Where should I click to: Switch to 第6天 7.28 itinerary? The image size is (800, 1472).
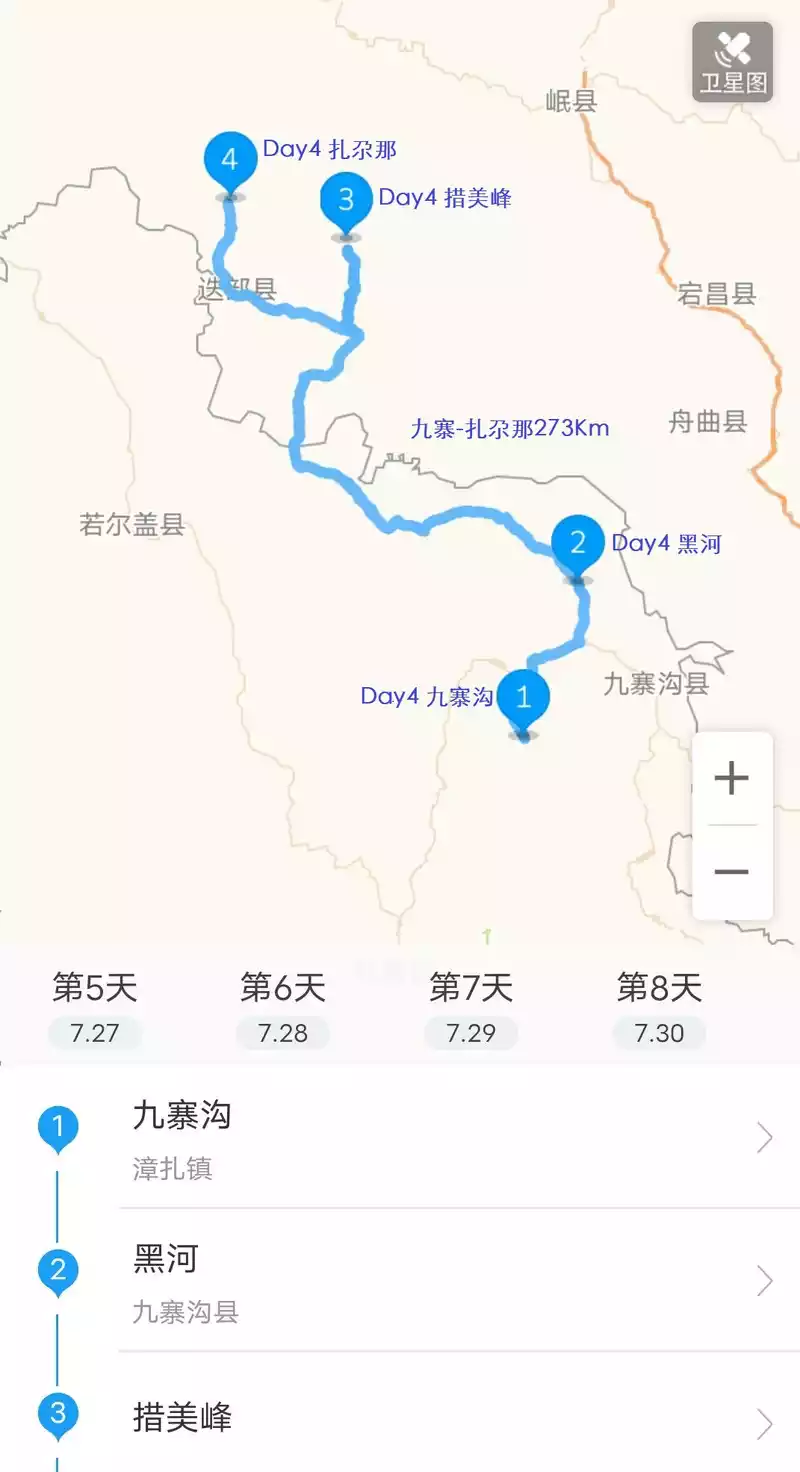pos(283,1008)
